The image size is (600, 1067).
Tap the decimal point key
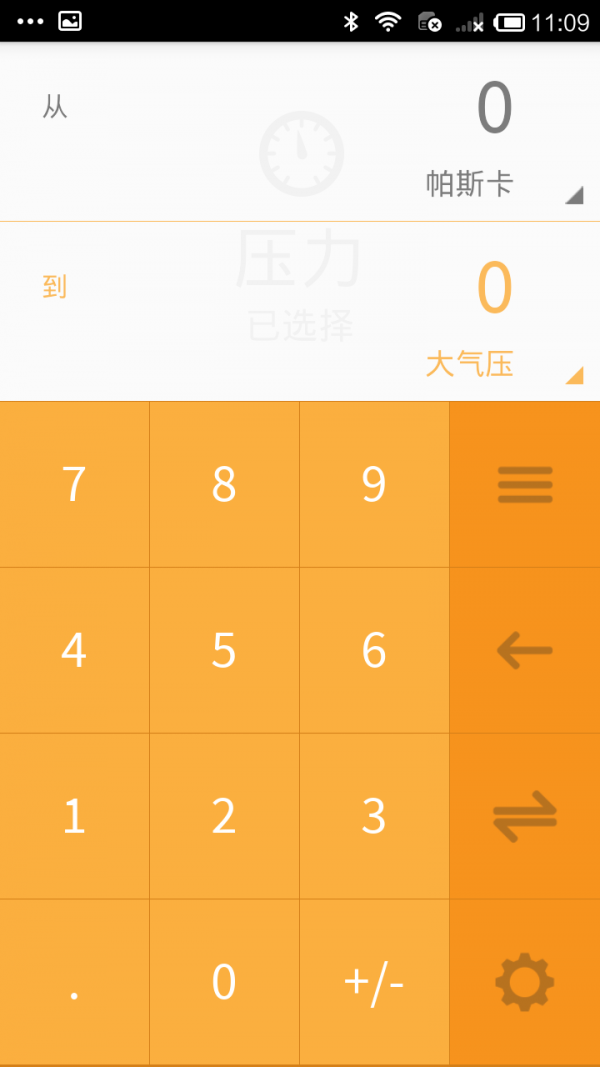point(74,982)
